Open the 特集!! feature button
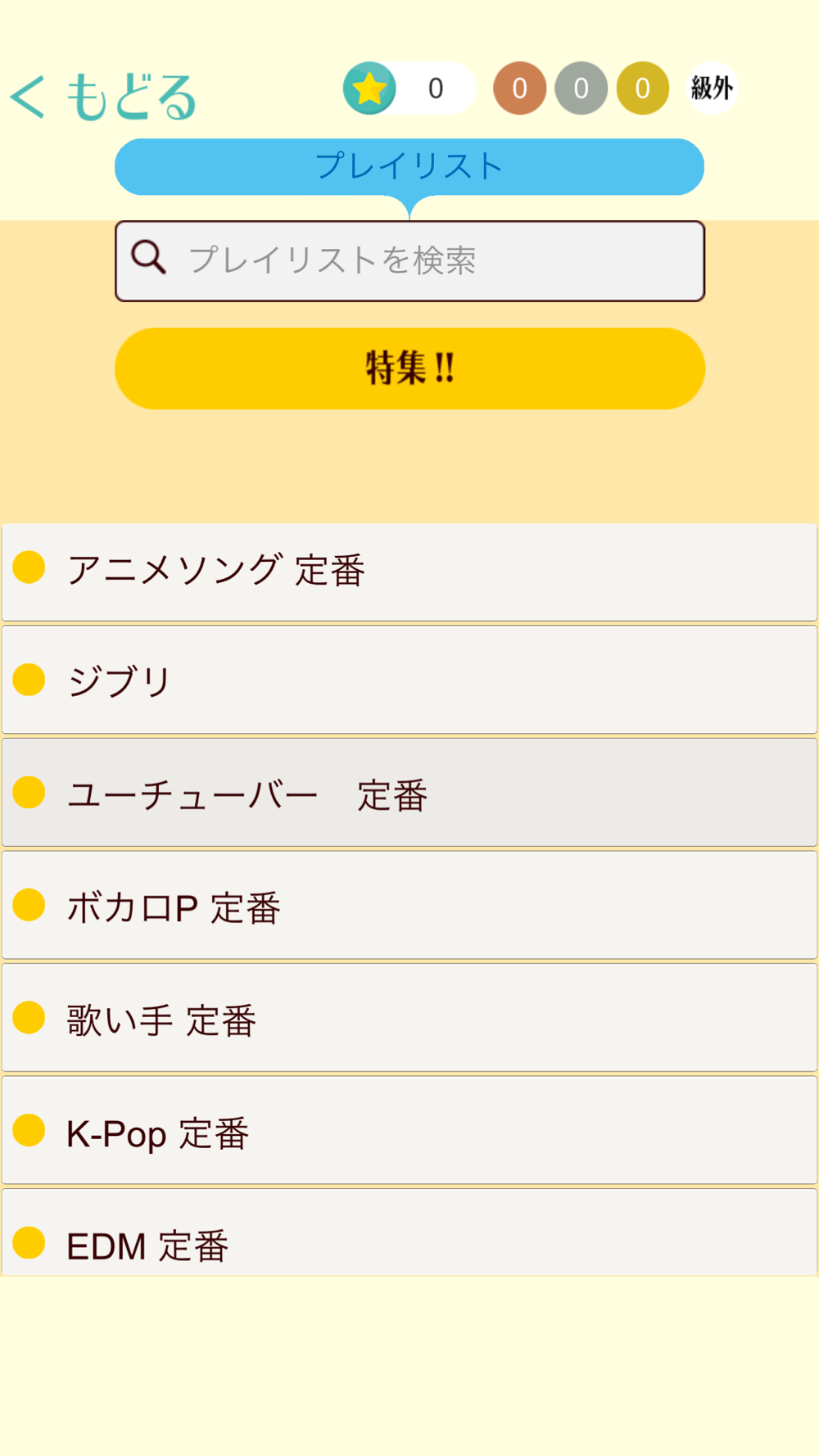The height and width of the screenshot is (1456, 819). point(409,369)
